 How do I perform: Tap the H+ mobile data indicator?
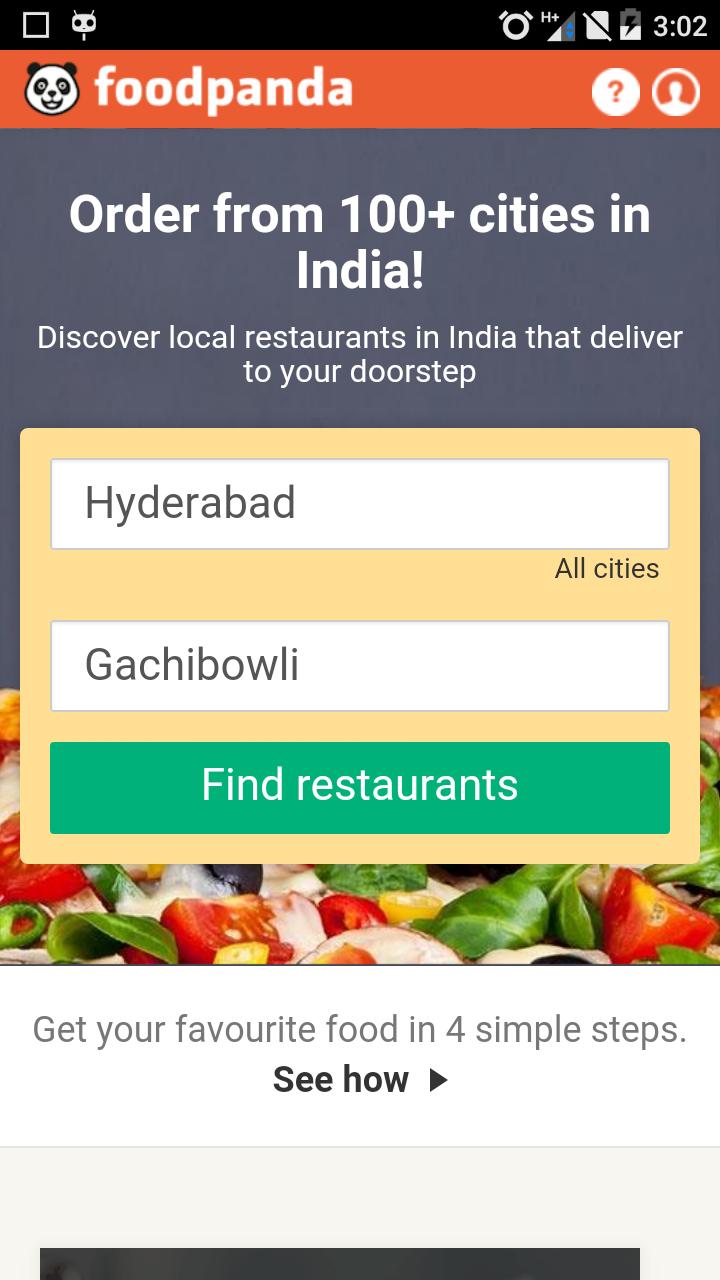558,20
